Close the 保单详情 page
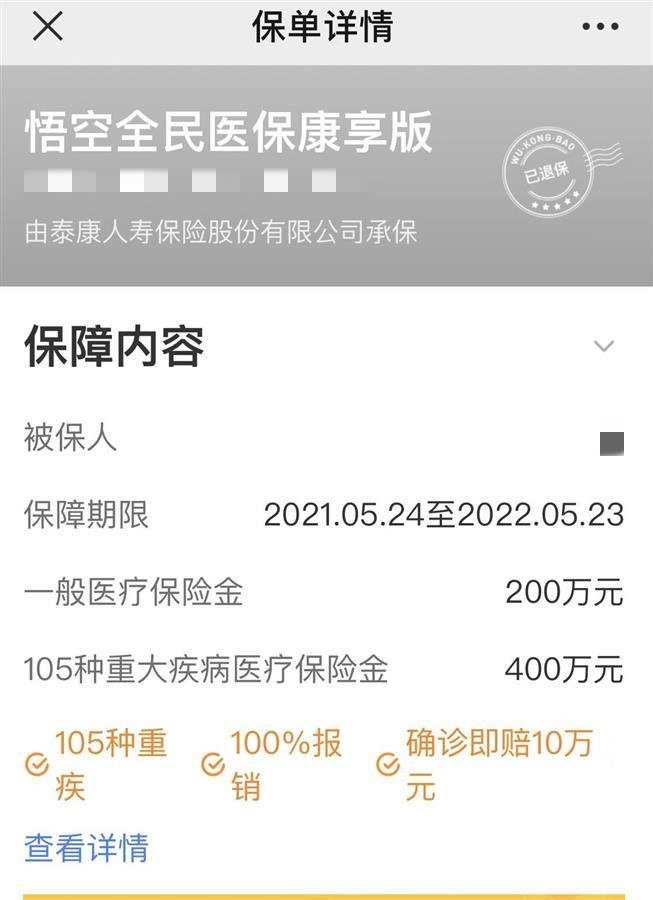Screen dimensions: 653x900 point(47,27)
